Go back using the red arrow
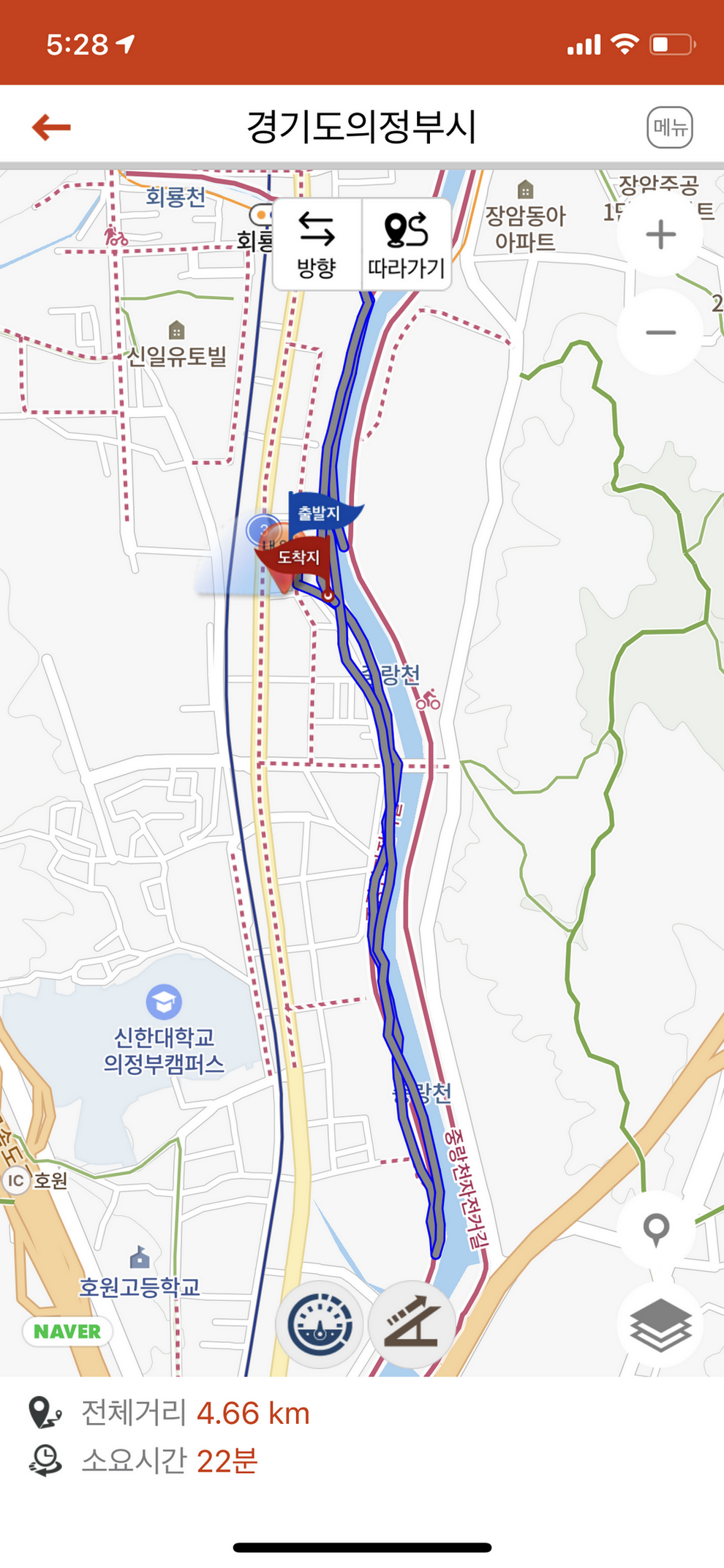Screen dimensions: 724x1568 pos(51,127)
